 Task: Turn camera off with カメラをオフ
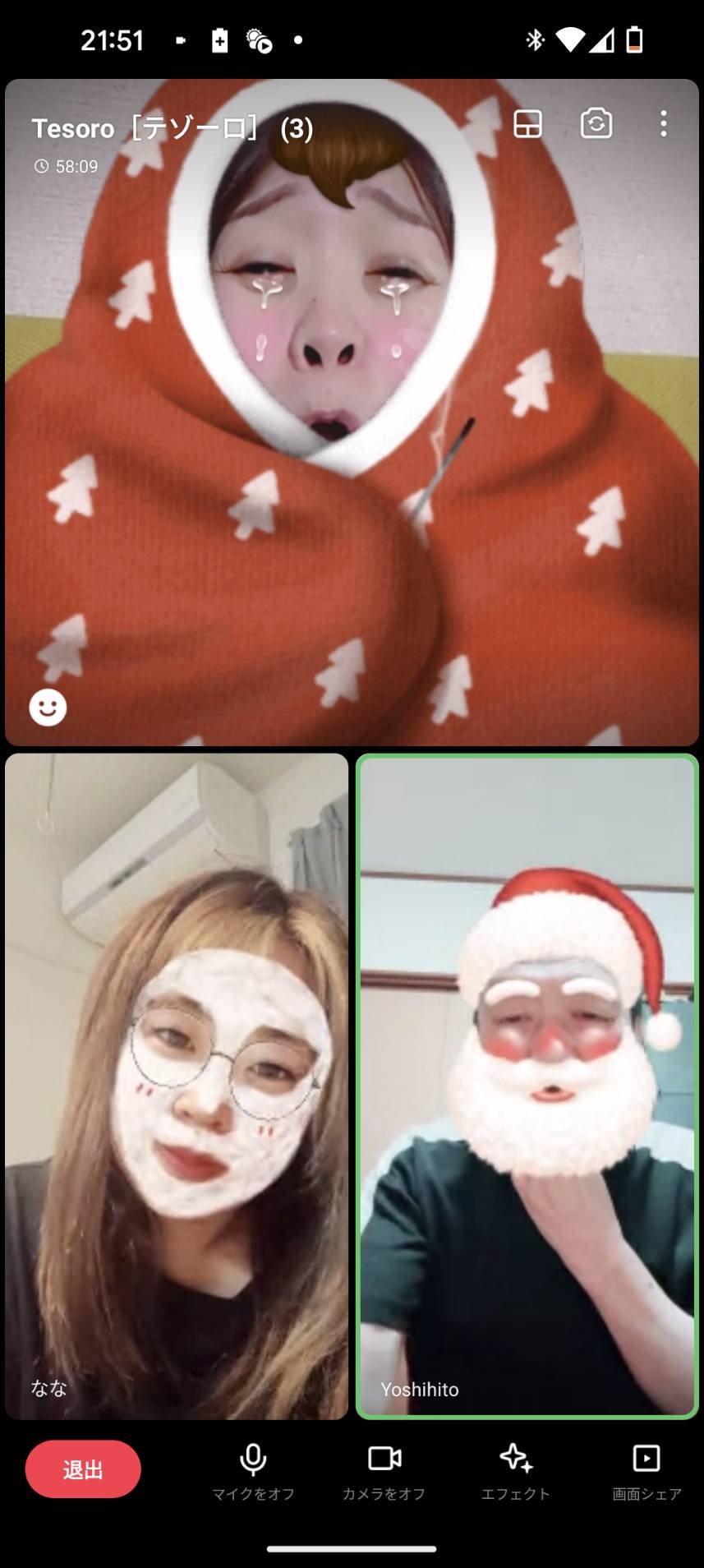(x=384, y=1472)
